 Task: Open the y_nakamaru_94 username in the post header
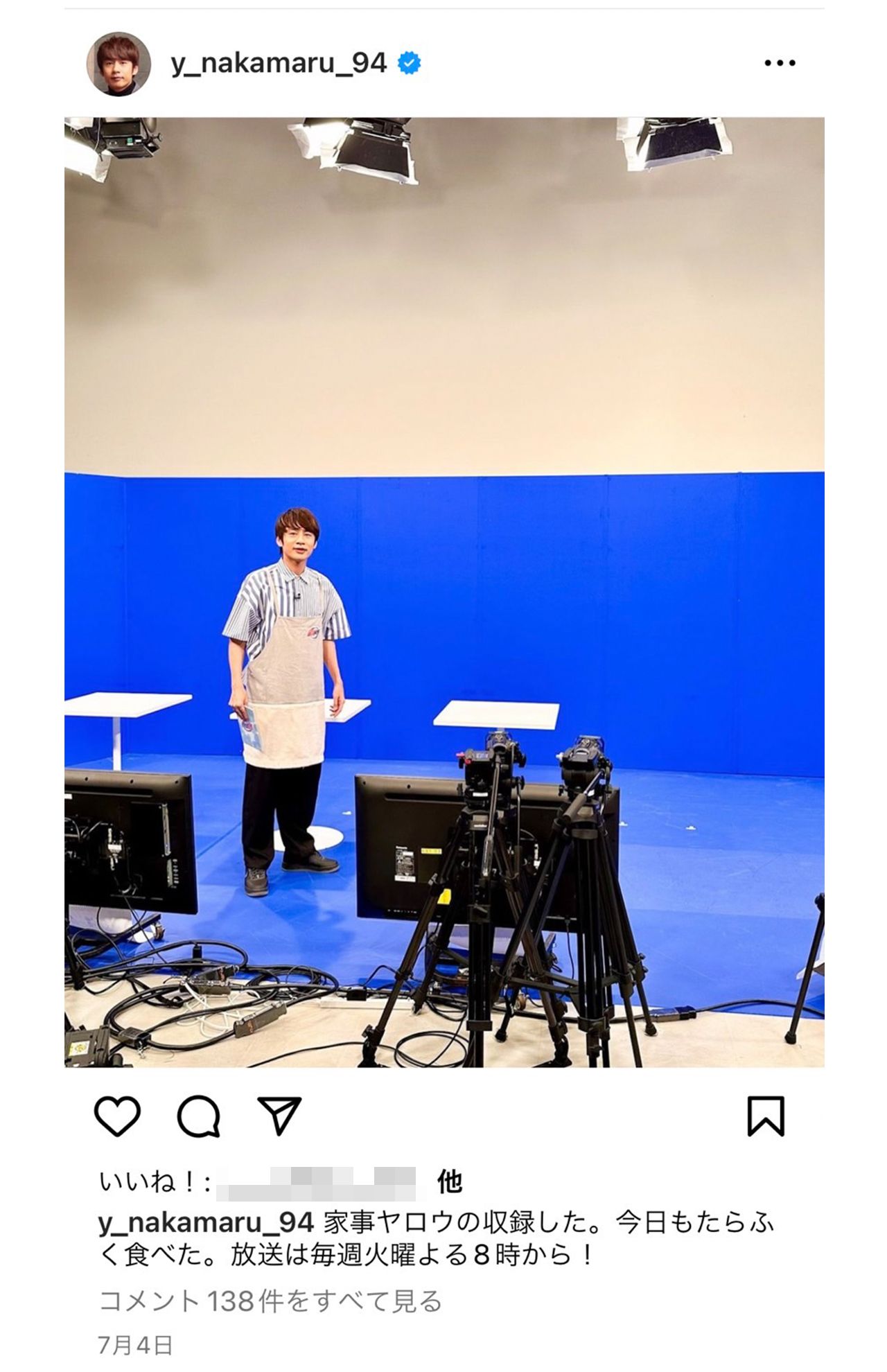279,64
